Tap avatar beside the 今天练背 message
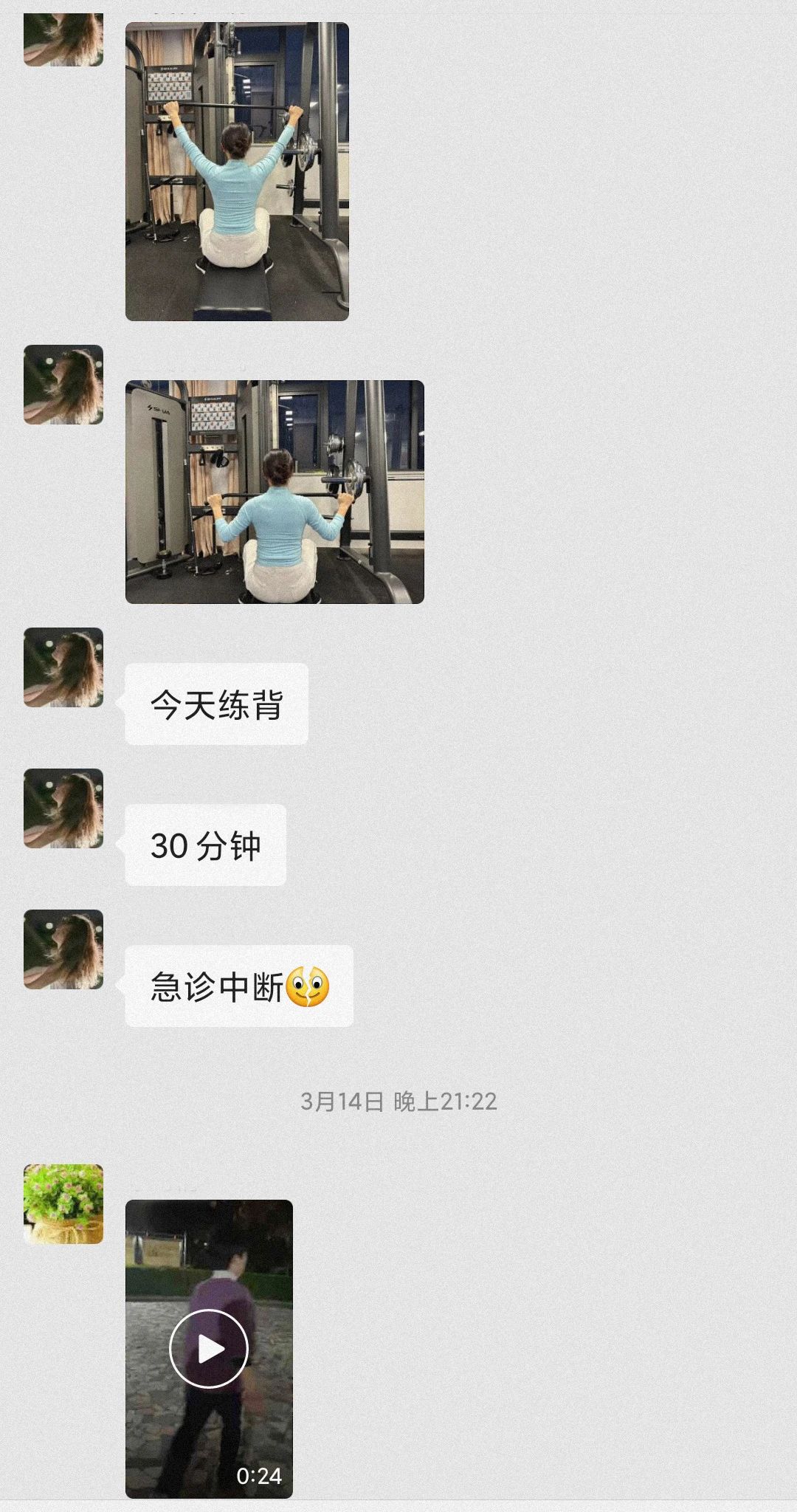The width and height of the screenshot is (797, 1512). [63, 667]
